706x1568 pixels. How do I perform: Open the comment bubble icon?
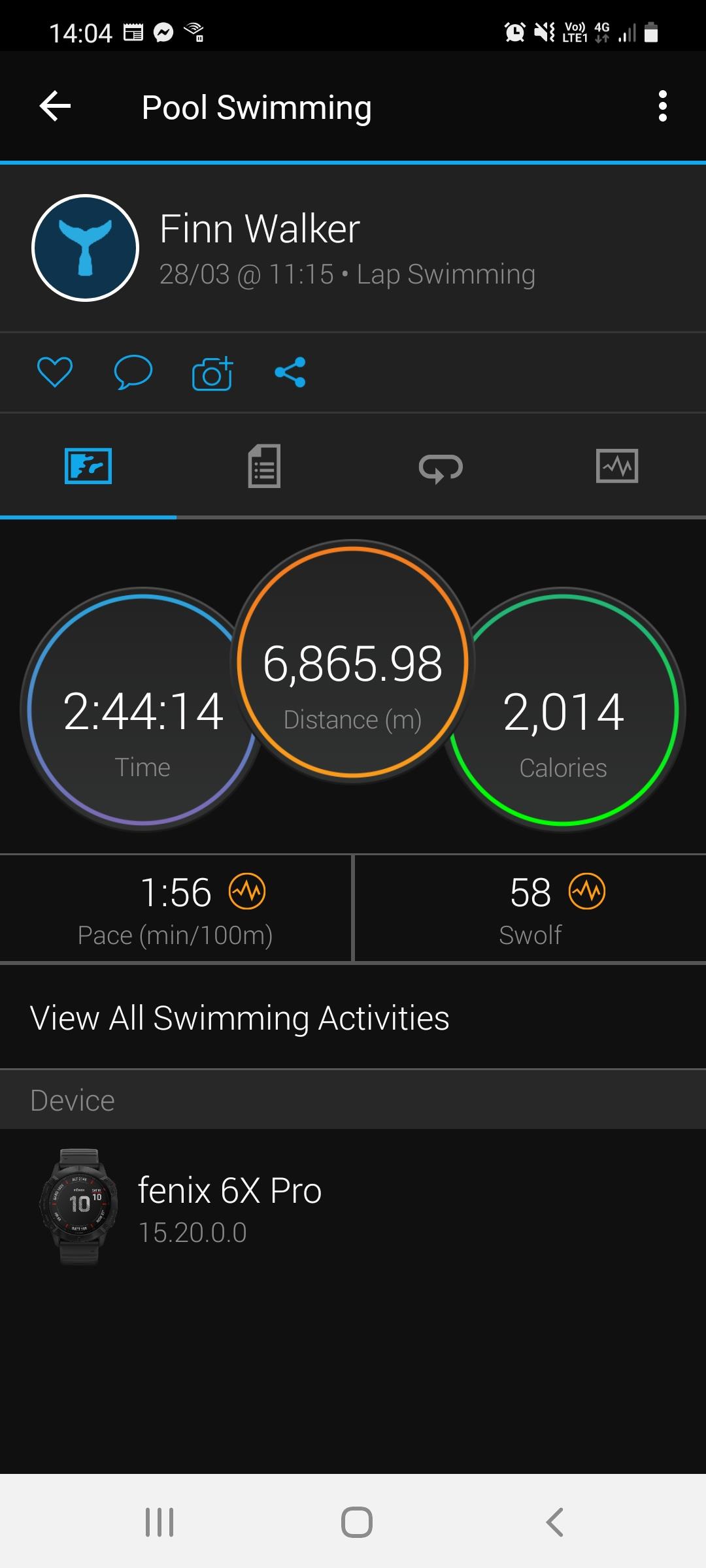[133, 372]
